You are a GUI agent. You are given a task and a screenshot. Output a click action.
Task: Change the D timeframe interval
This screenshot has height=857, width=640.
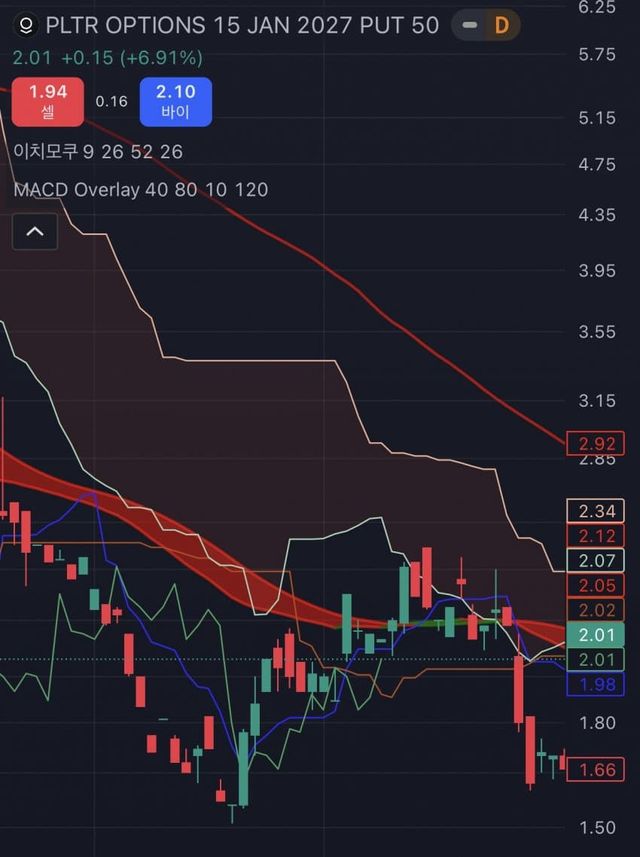coord(501,25)
